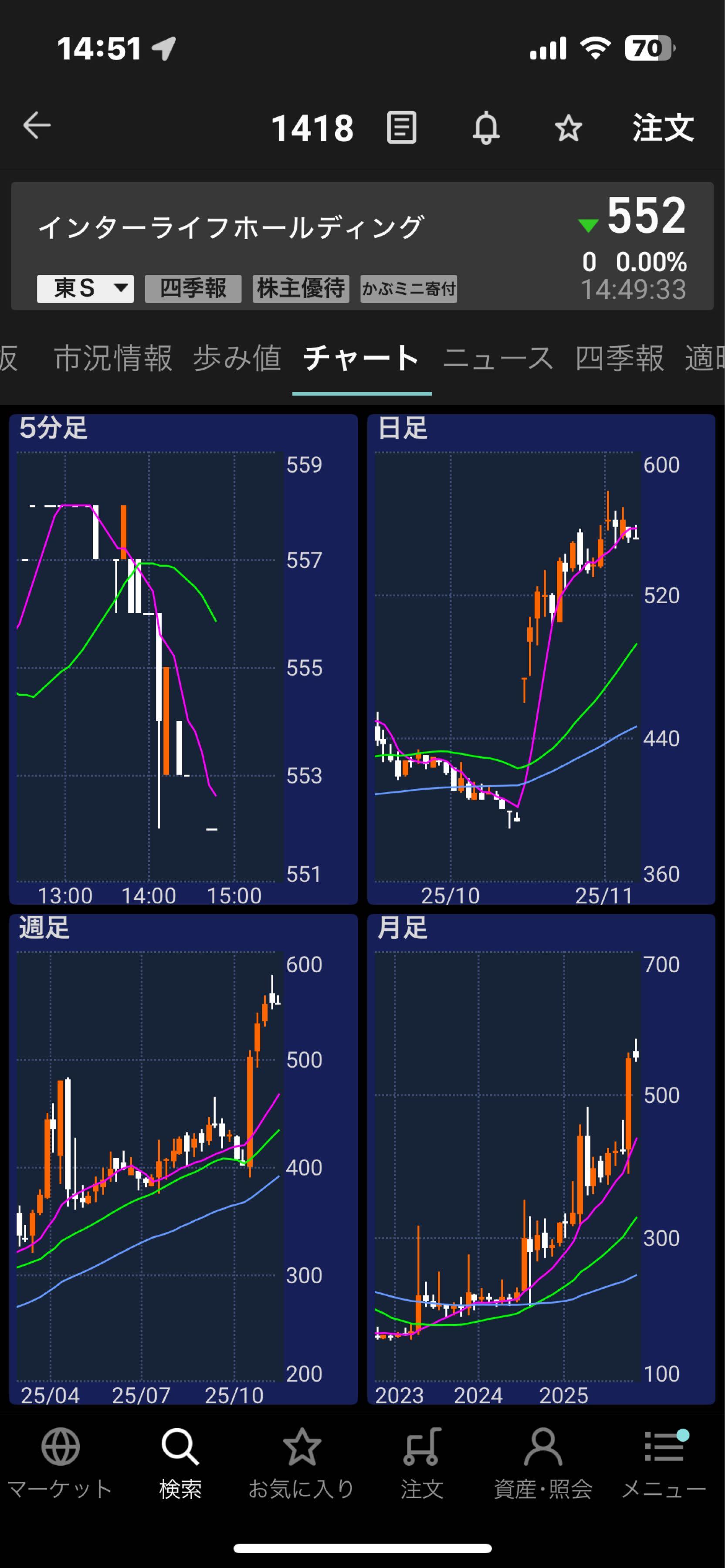Switch to the 市況情報 tab
The image size is (725, 1568).
tap(113, 358)
